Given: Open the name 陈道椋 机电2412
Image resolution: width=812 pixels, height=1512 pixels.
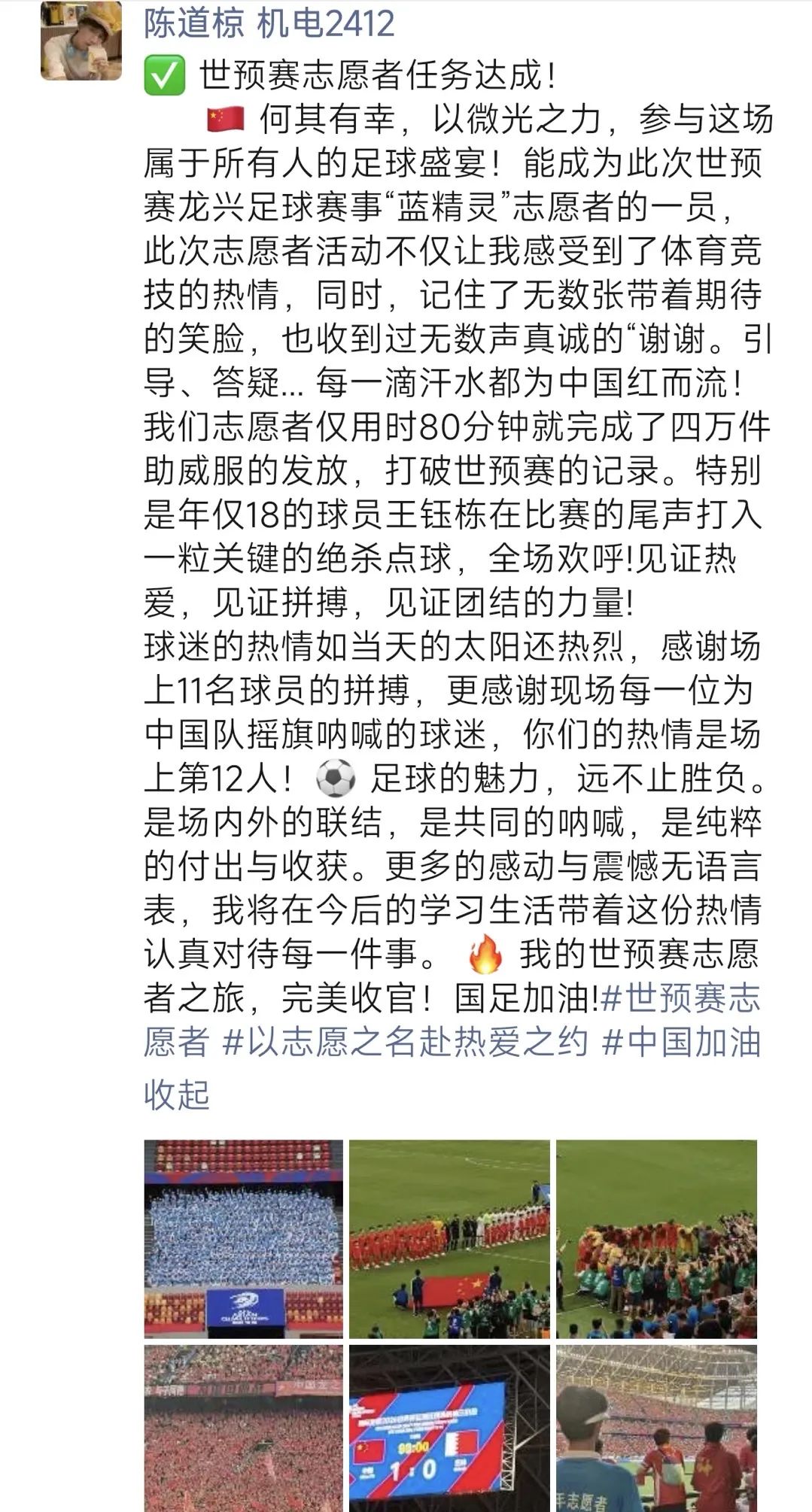Looking at the screenshot, I should (x=269, y=23).
